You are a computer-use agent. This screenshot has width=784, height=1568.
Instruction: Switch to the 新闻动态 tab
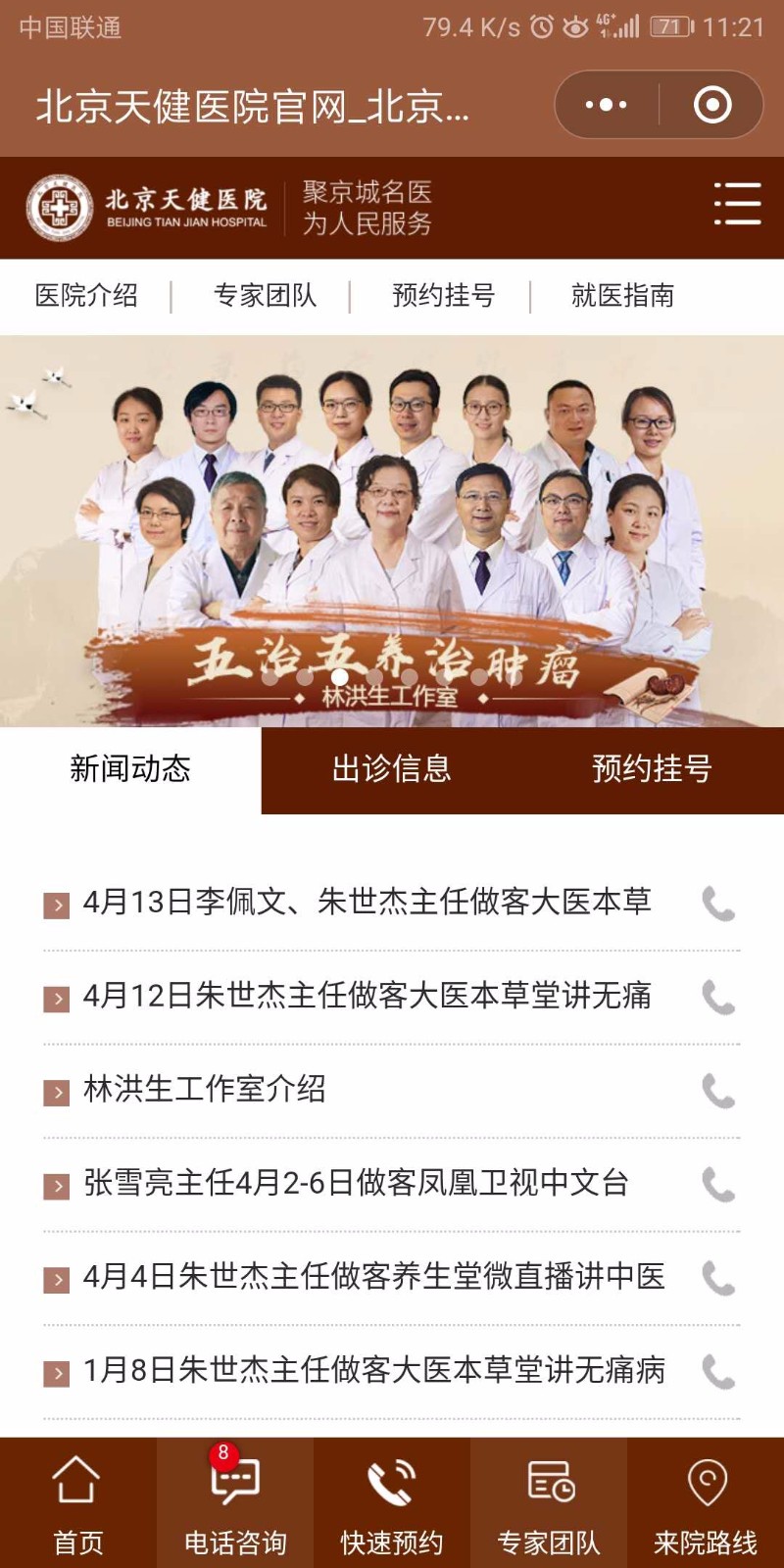(130, 769)
